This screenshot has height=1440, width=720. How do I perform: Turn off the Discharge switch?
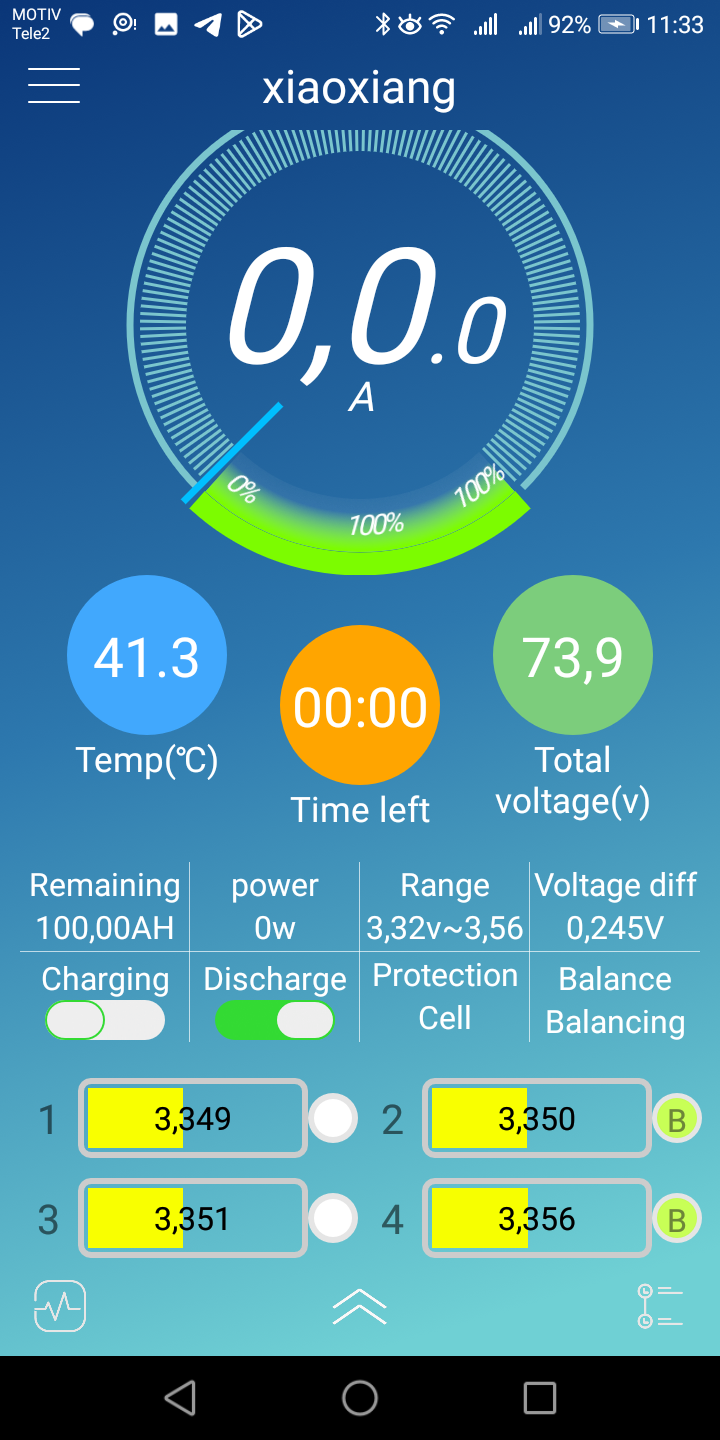pos(274,1020)
